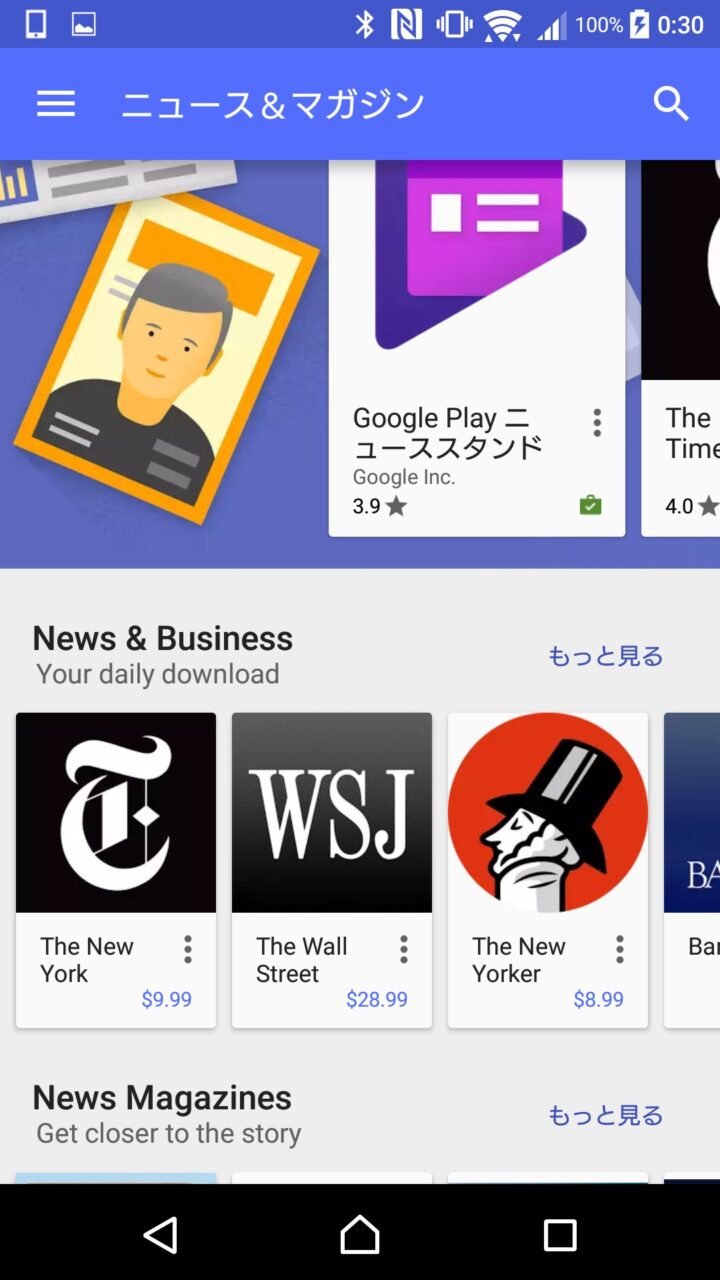Viewport: 720px width, 1280px height.
Task: Open overflow menu on Google Play ニューススタンド card
Action: tap(597, 423)
